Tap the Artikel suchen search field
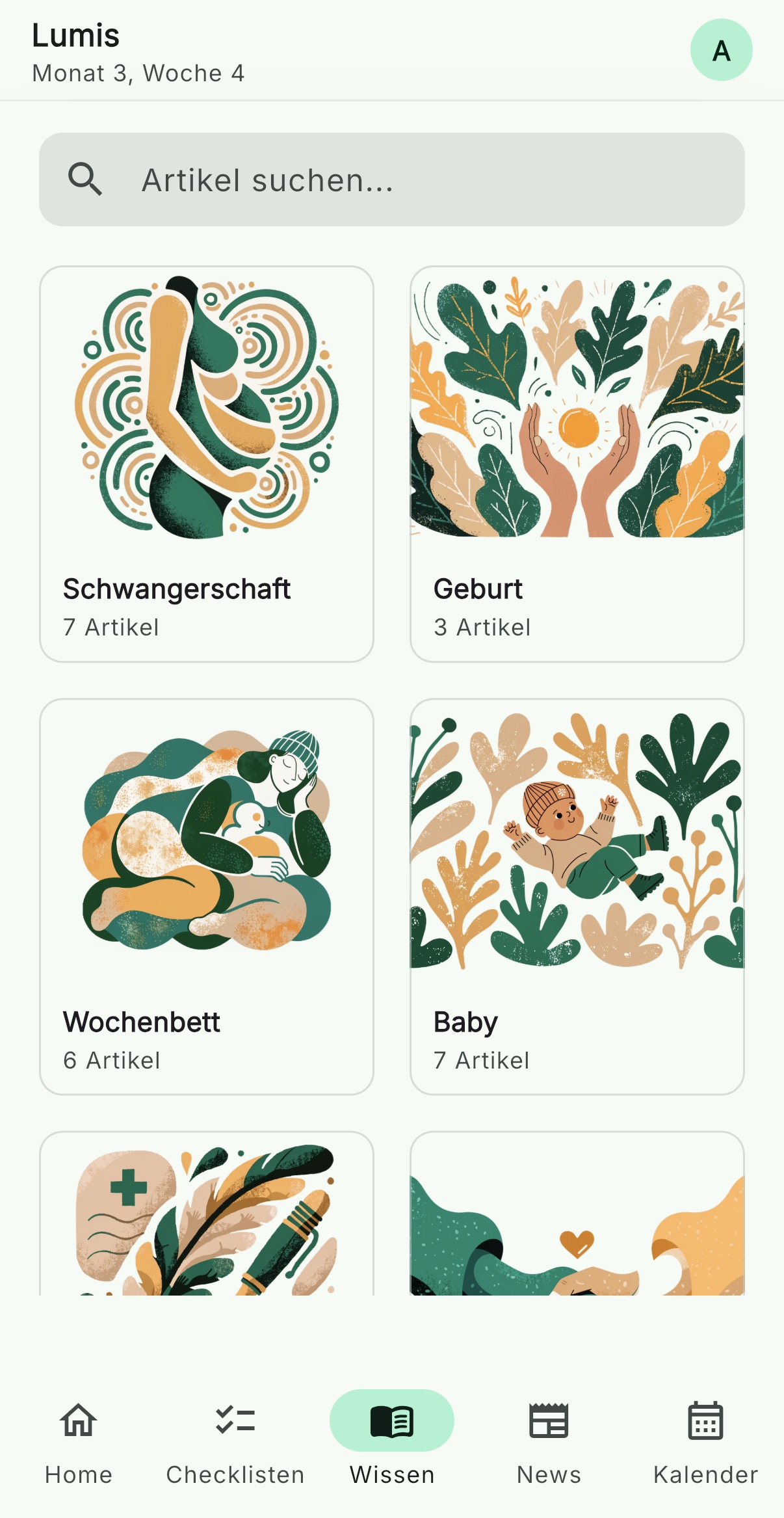This screenshot has width=784, height=1518. [x=392, y=180]
